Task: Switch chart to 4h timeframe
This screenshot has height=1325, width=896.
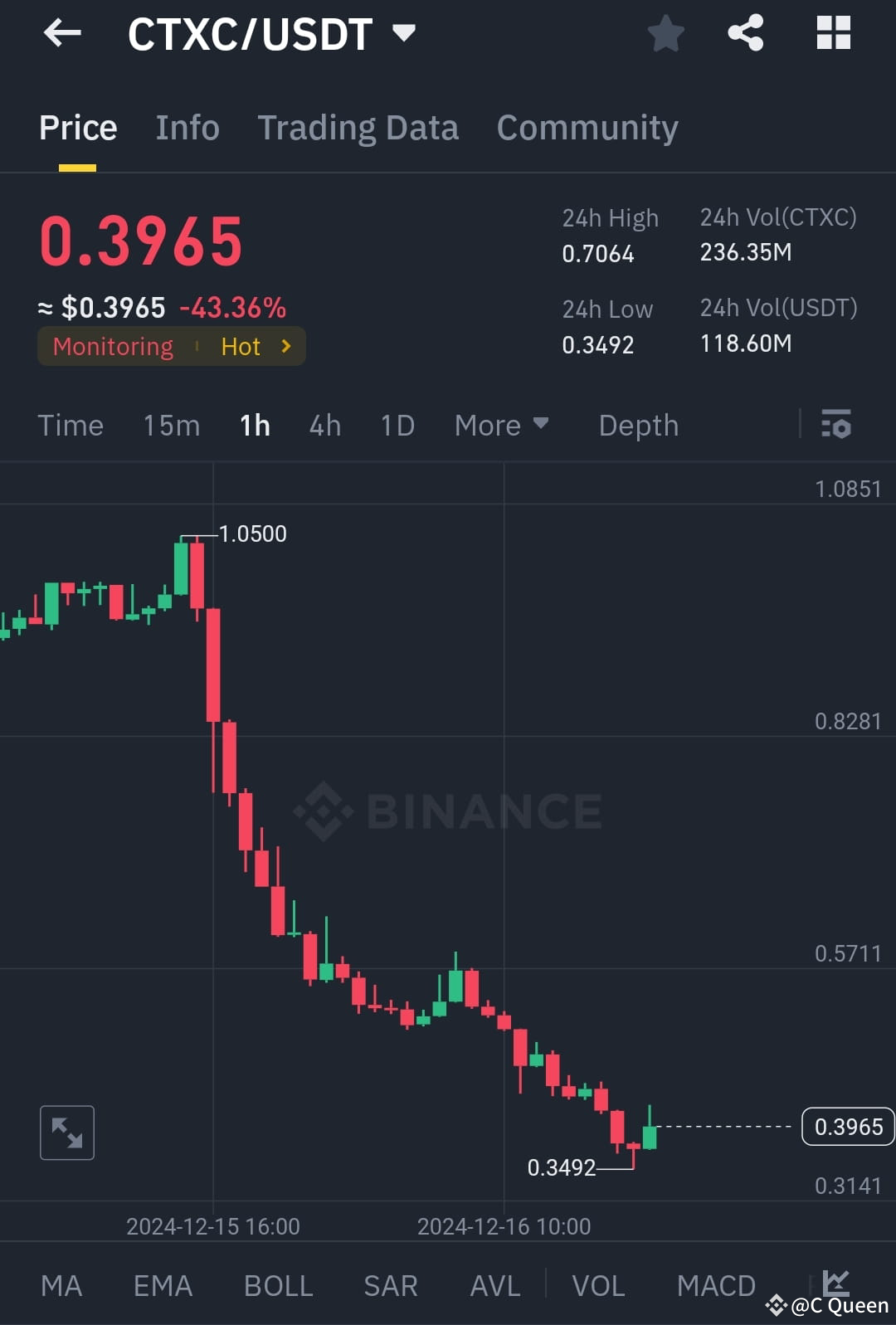Action: (324, 425)
